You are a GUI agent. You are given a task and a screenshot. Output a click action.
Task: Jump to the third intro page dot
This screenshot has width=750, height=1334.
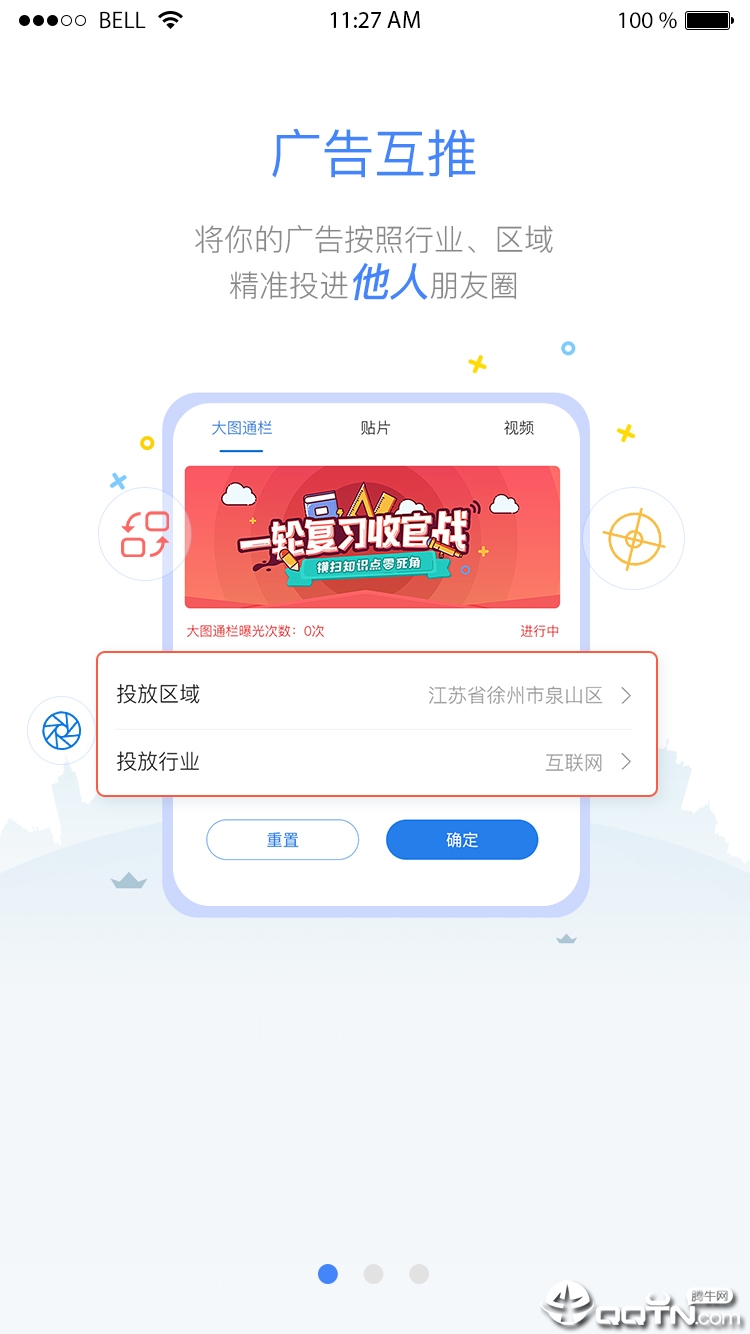point(419,1274)
